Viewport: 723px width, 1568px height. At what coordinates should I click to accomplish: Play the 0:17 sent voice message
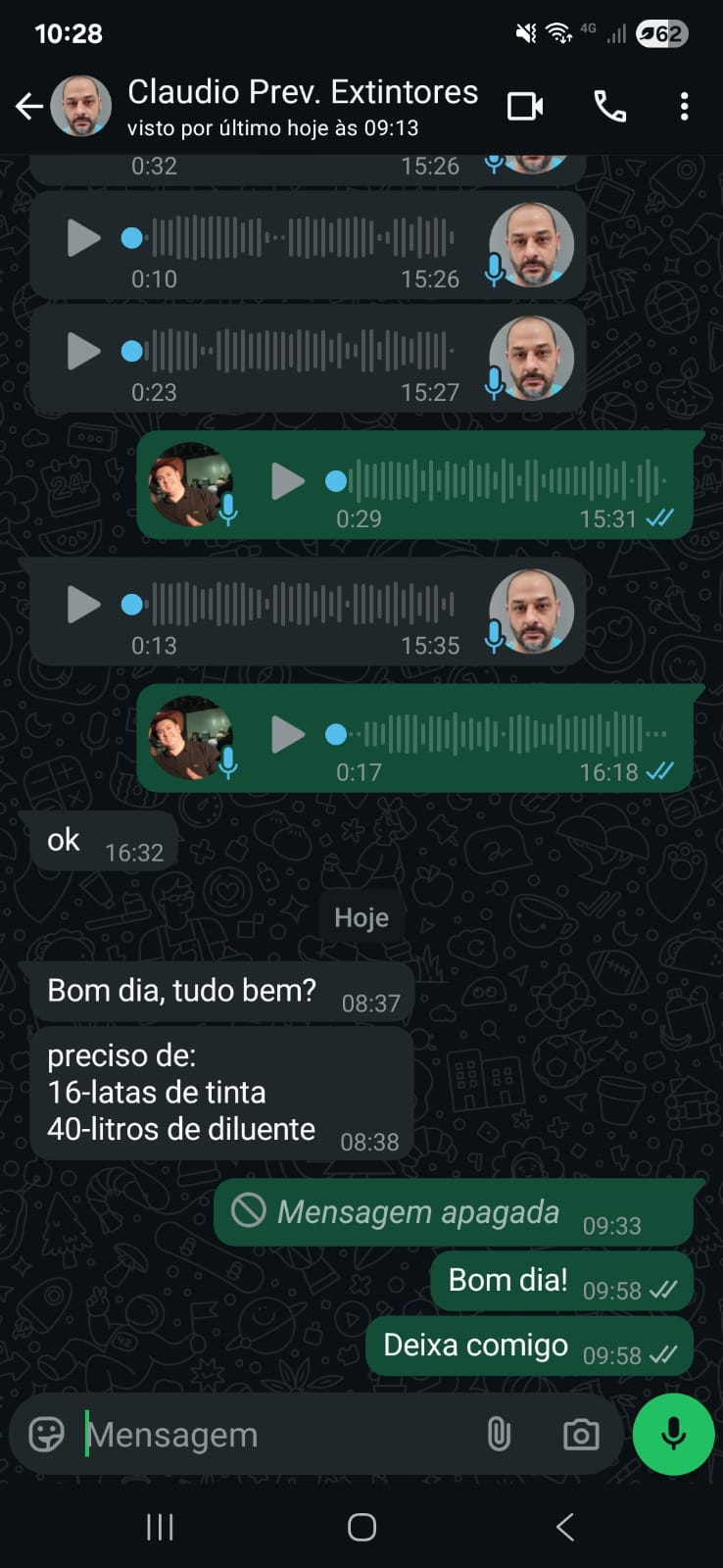287,734
